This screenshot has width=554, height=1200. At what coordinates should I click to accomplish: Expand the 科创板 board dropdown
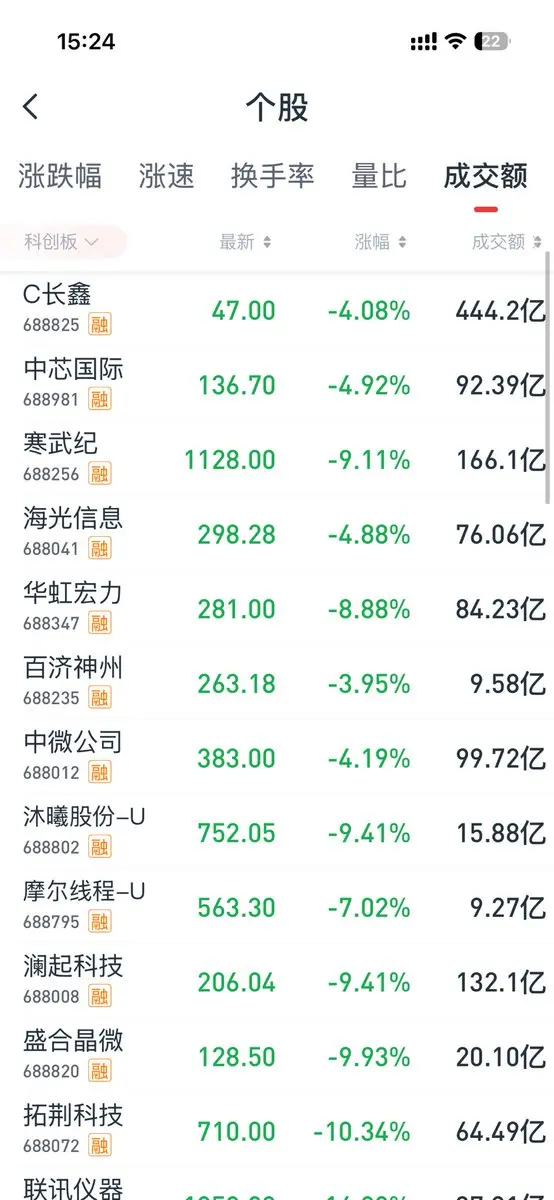click(x=62, y=242)
